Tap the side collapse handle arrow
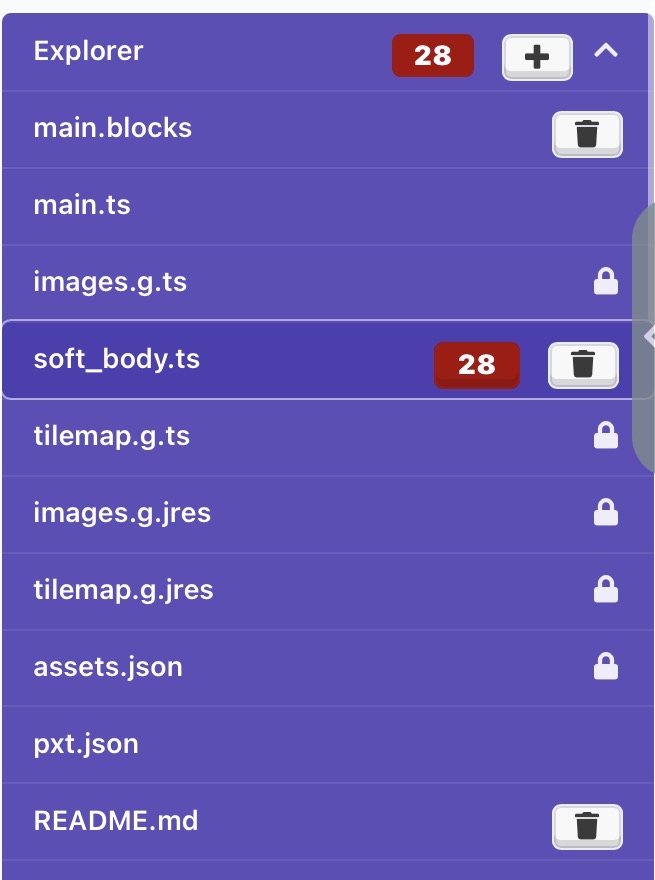The height and width of the screenshot is (880, 655). [649, 336]
